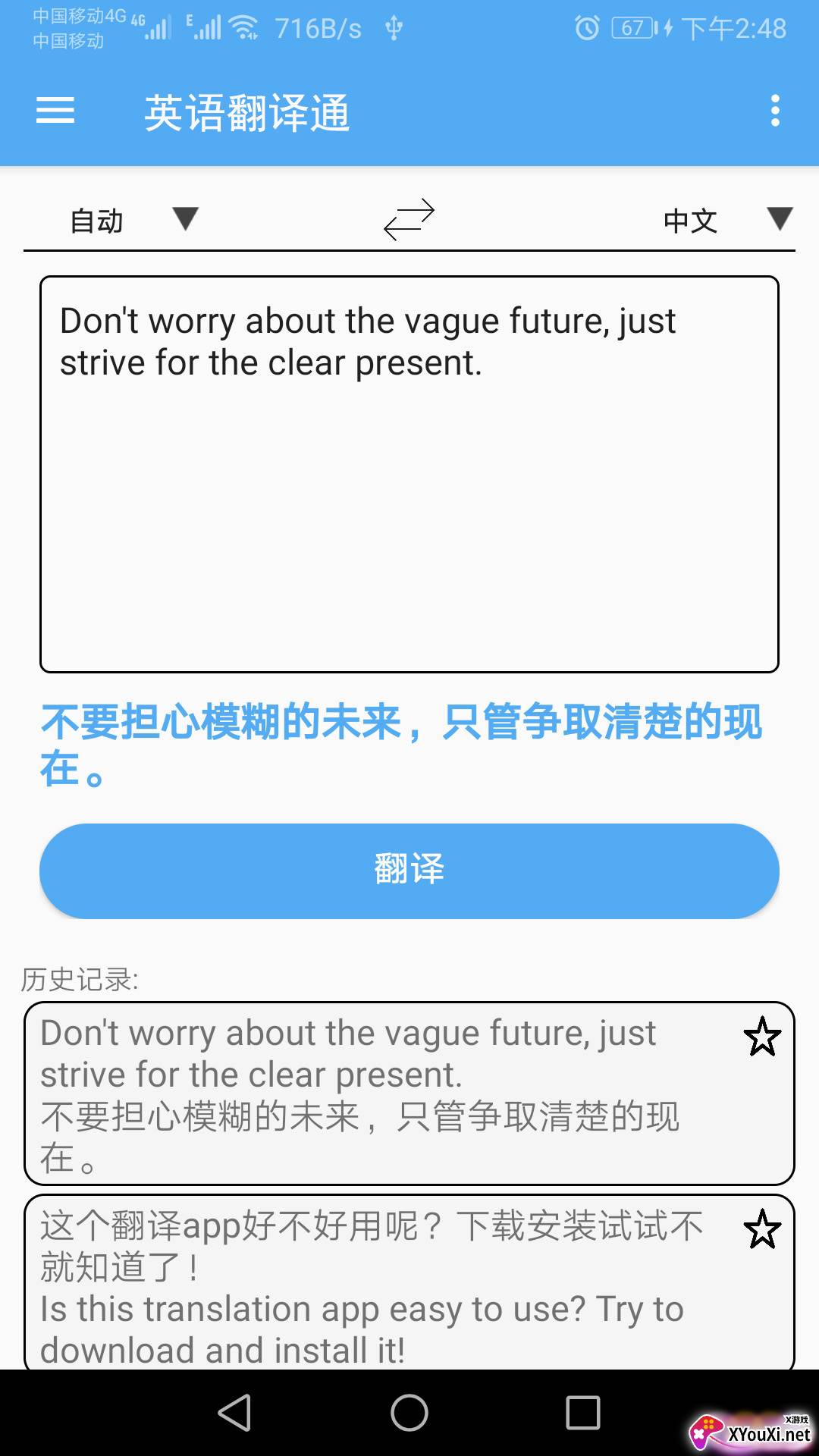This screenshot has height=1456, width=819.
Task: Focus the text input box to edit
Action: point(409,474)
